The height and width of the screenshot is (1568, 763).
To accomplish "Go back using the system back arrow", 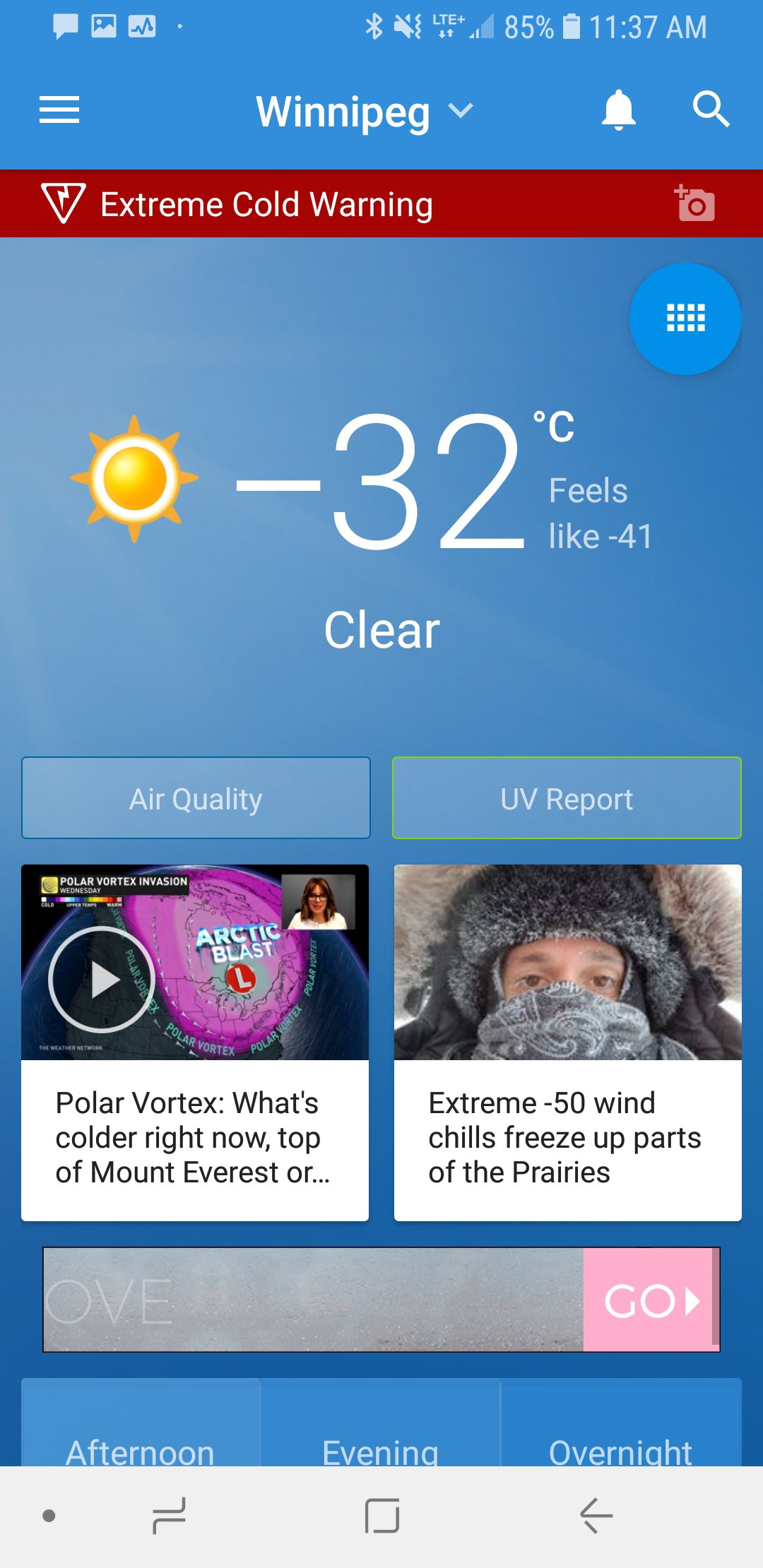I will (x=596, y=1516).
